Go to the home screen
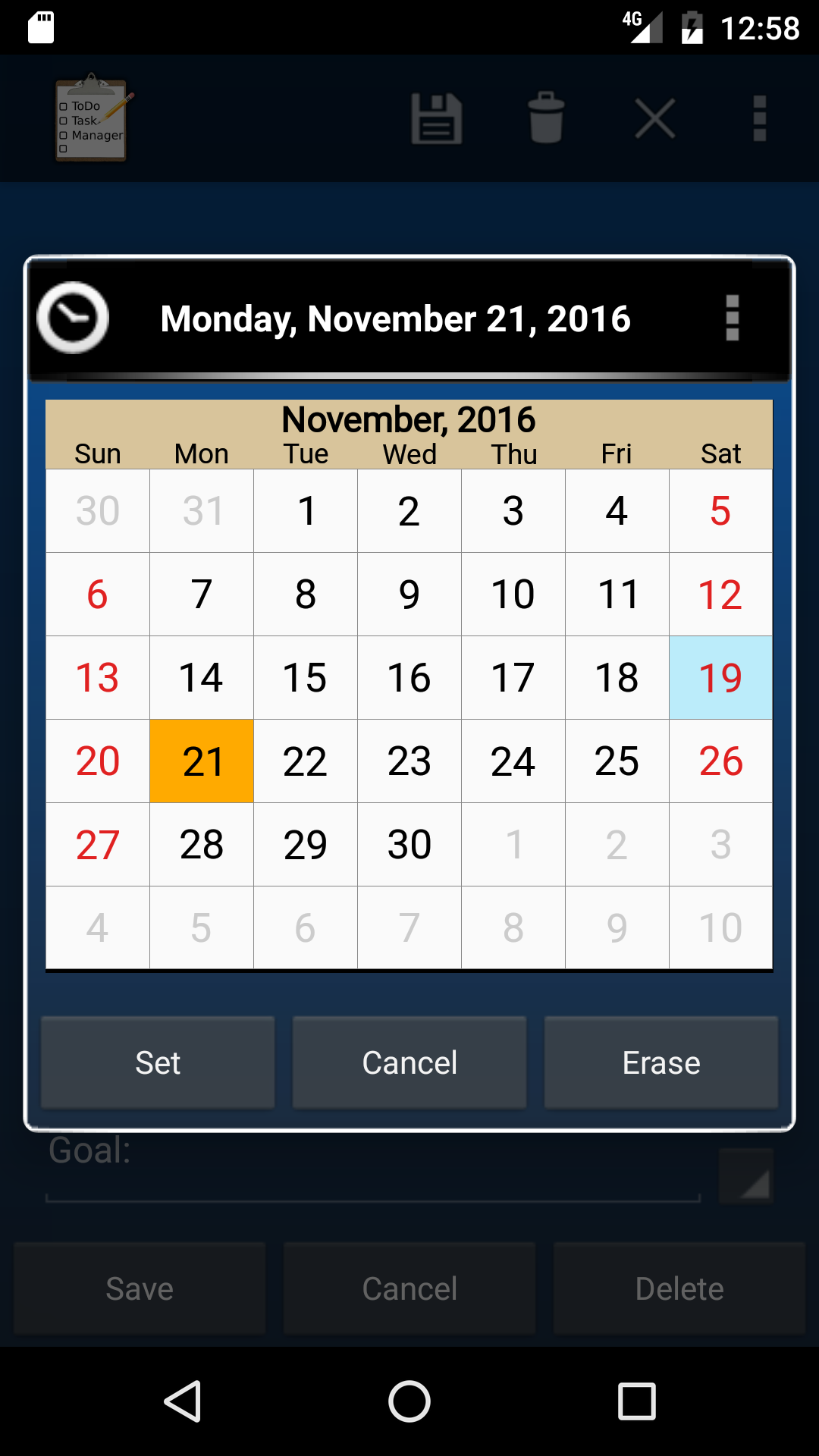819x1456 pixels. pyautogui.click(x=409, y=1401)
